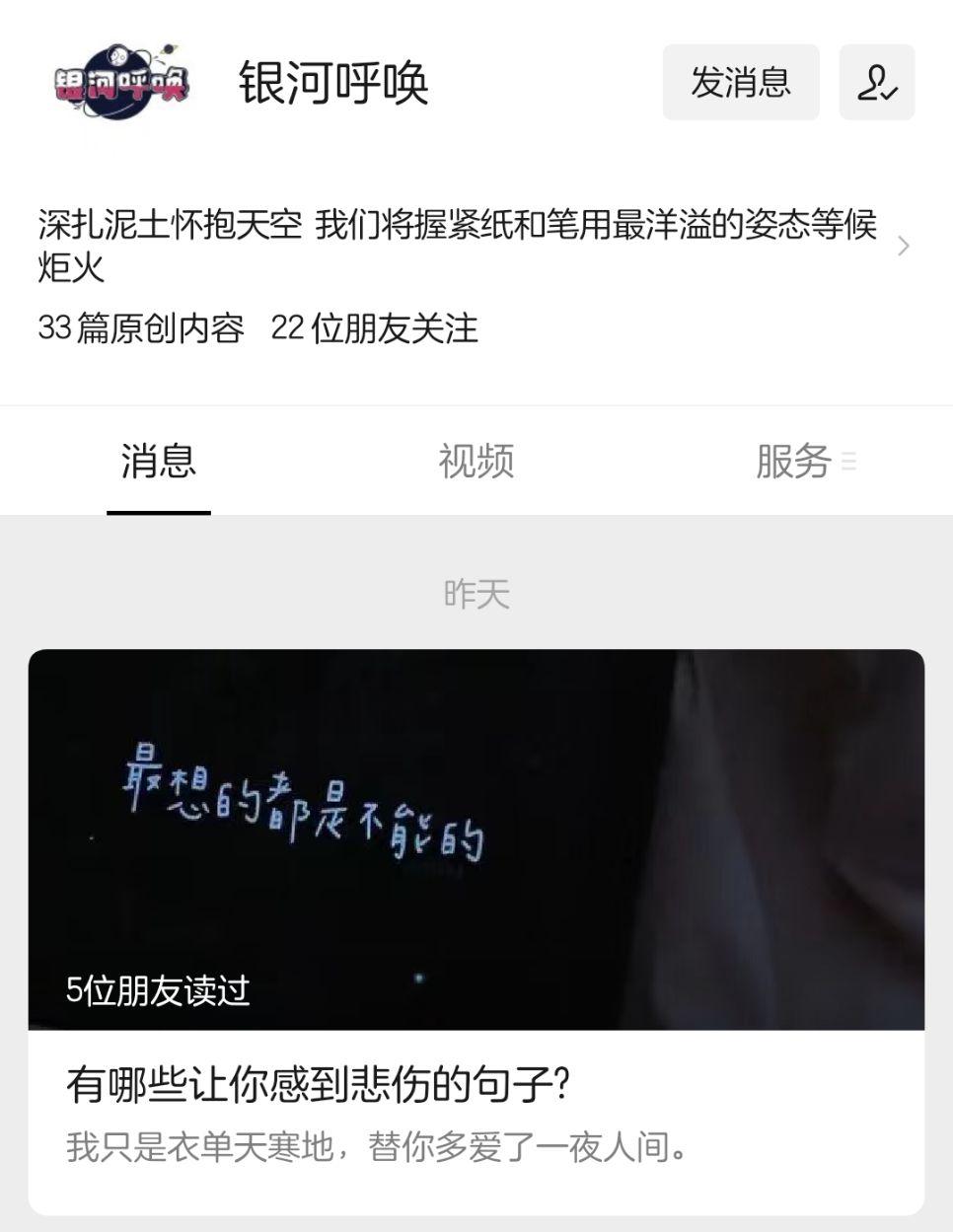Open 银河呼唤 account avatar
This screenshot has width=953, height=1232.
pyautogui.click(x=119, y=83)
